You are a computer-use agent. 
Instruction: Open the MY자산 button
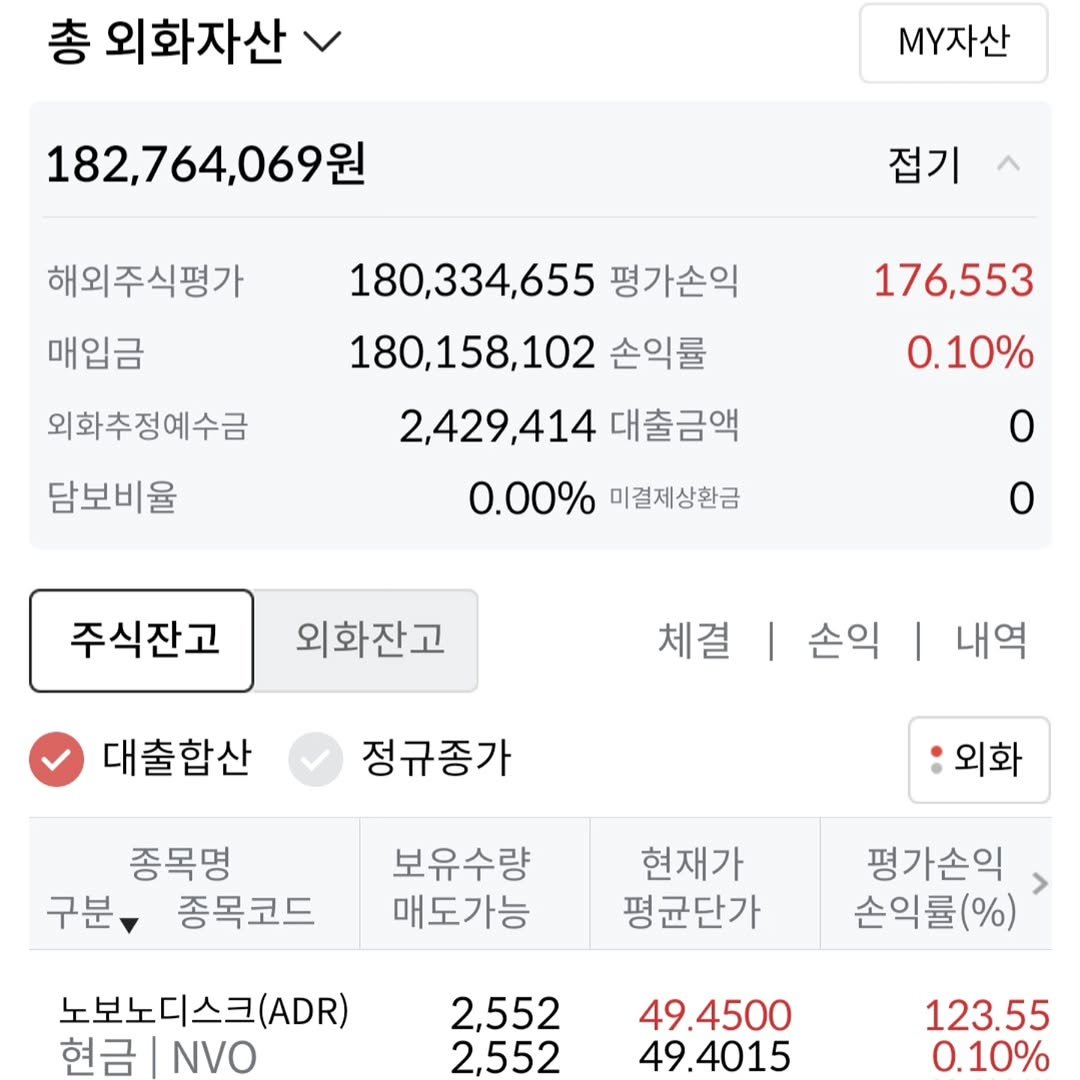953,43
